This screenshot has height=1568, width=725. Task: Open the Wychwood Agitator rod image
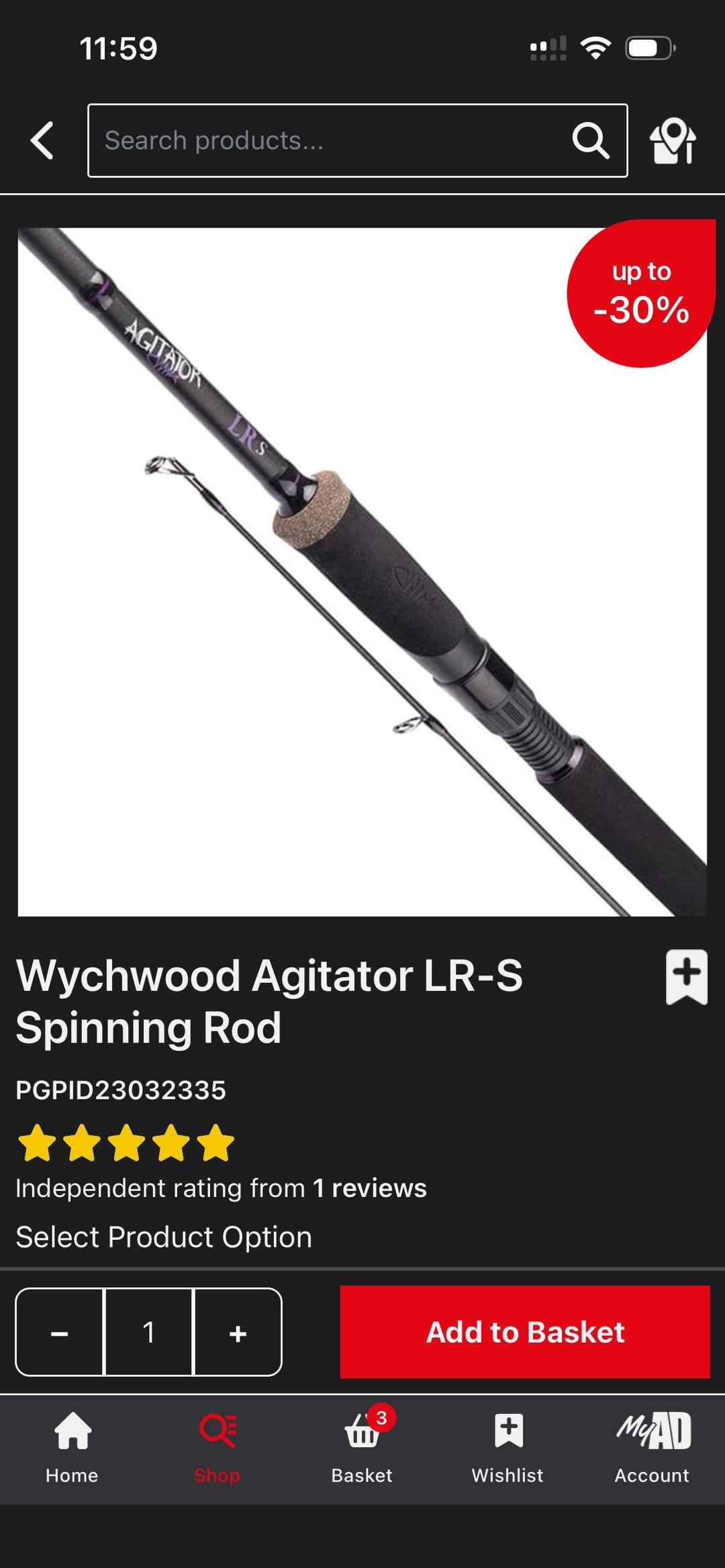click(362, 572)
